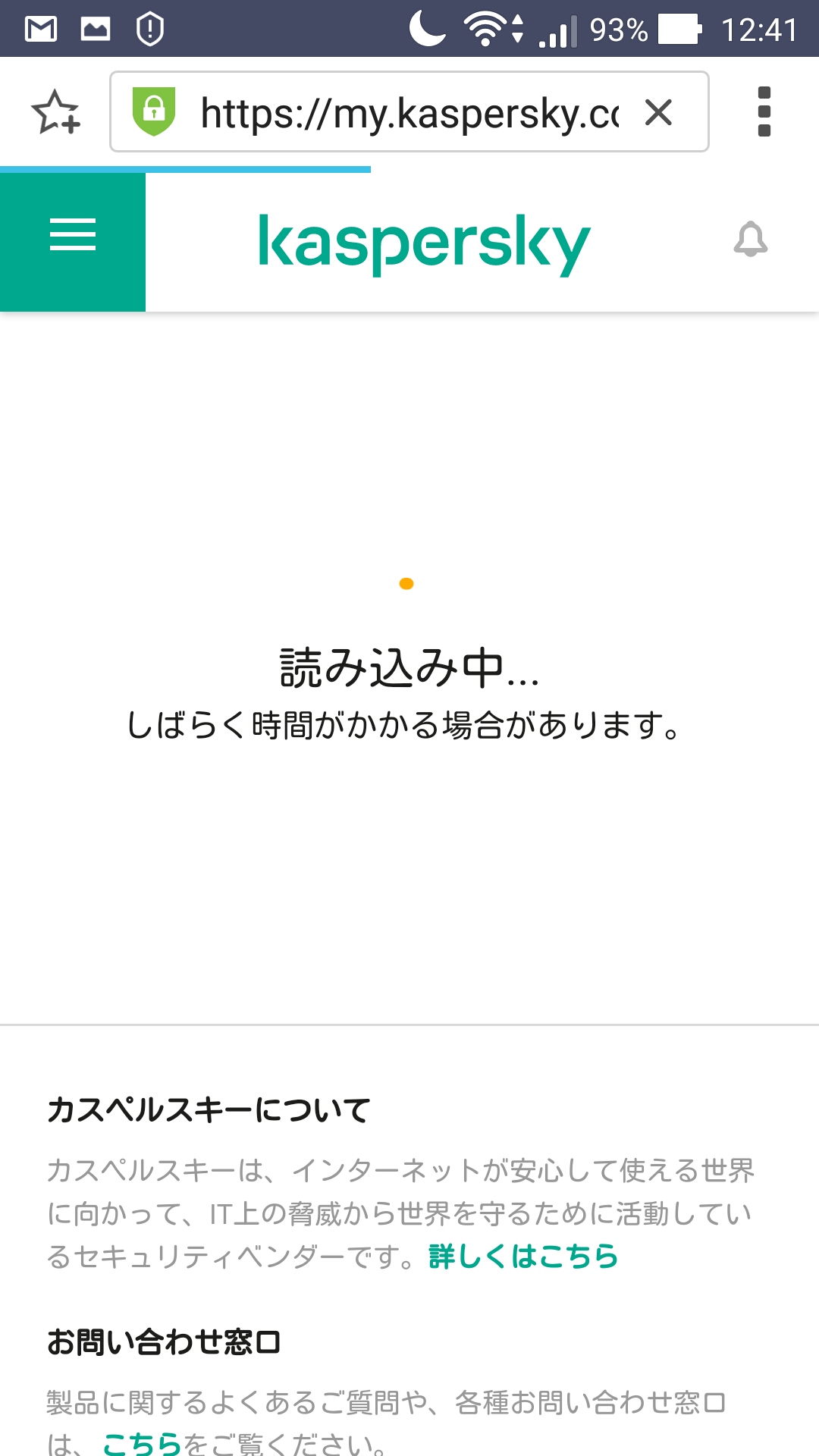Follow the こちら link under お問い合わせ窓口
Screen dimensions: 819x1456
[x=142, y=1442]
